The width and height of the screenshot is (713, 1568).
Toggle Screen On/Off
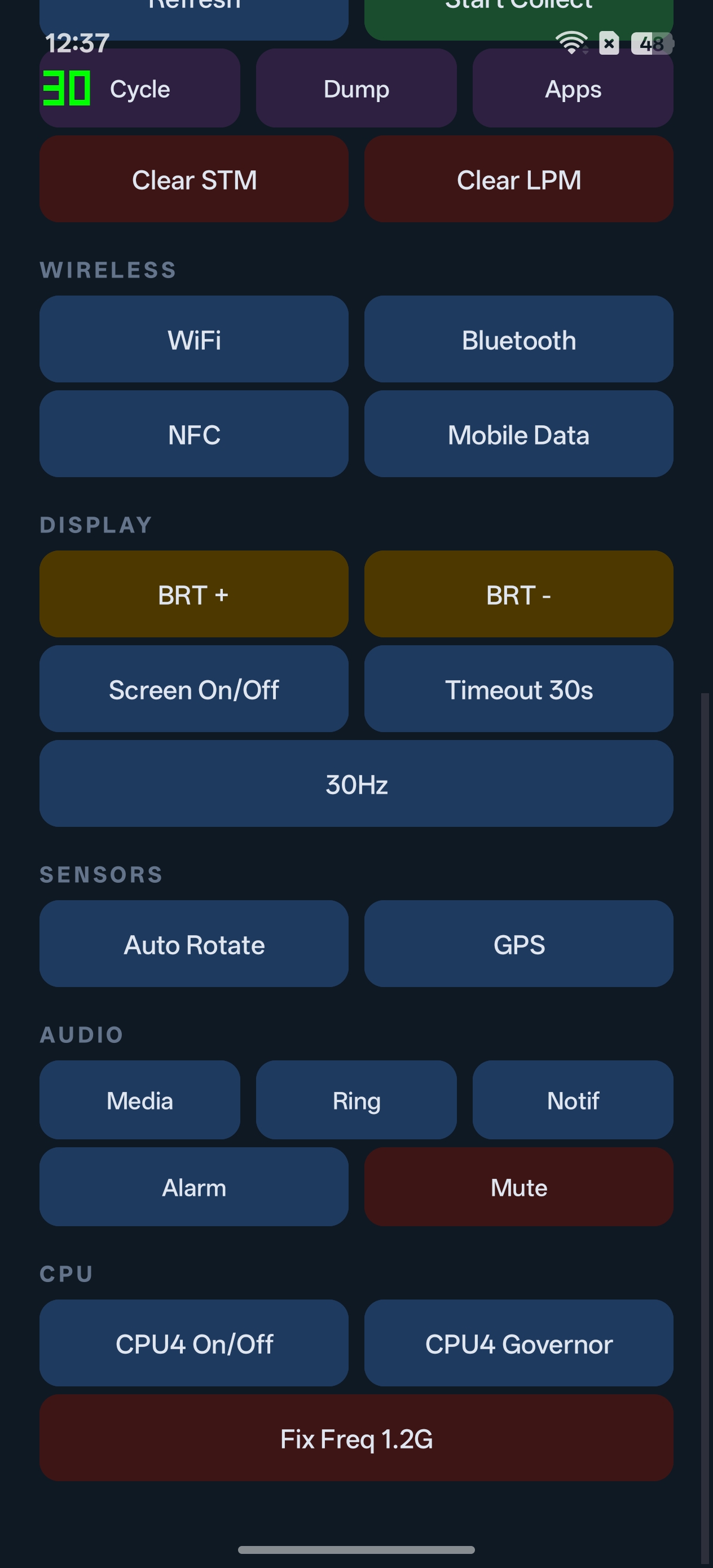click(193, 689)
